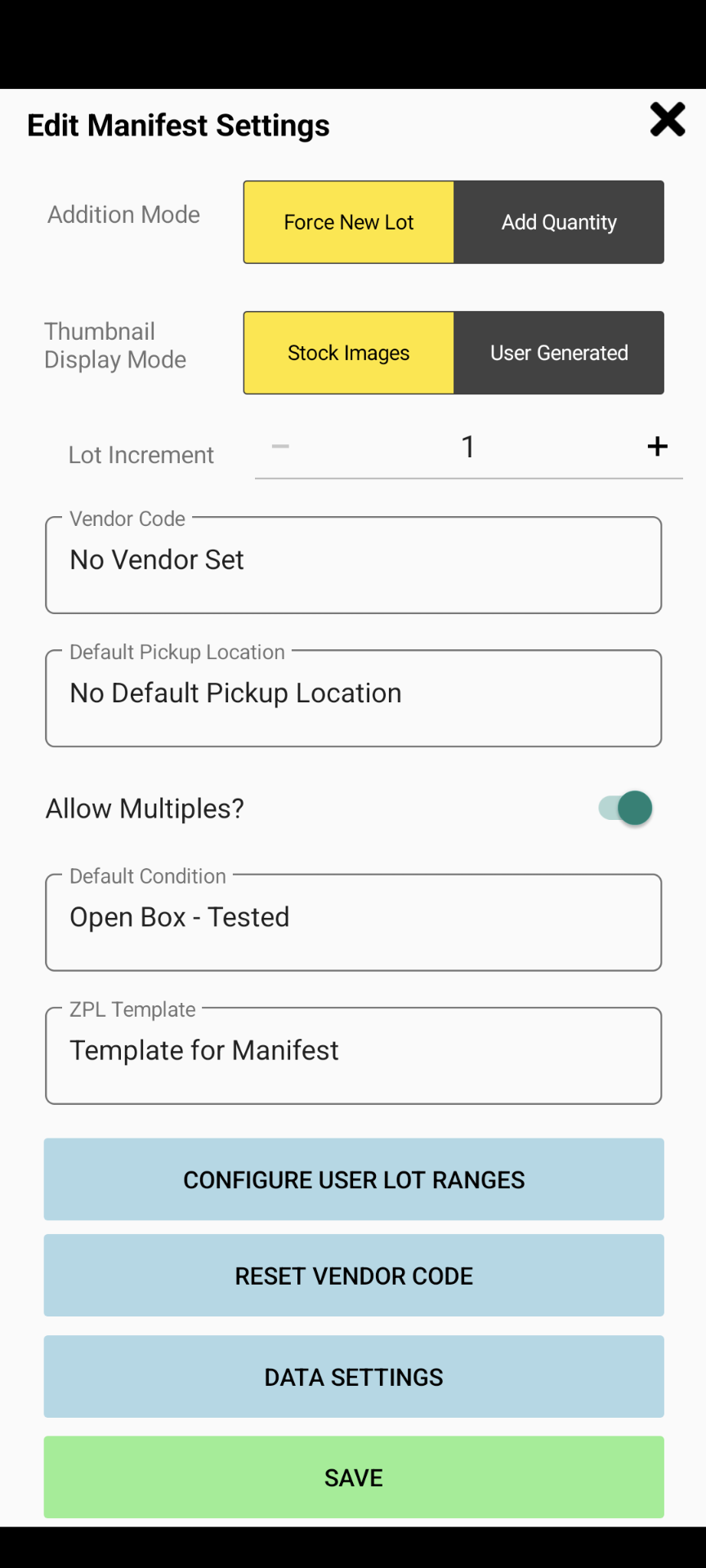Switch thumbnails to User Generated
The width and height of the screenshot is (706, 1568).
coord(559,353)
